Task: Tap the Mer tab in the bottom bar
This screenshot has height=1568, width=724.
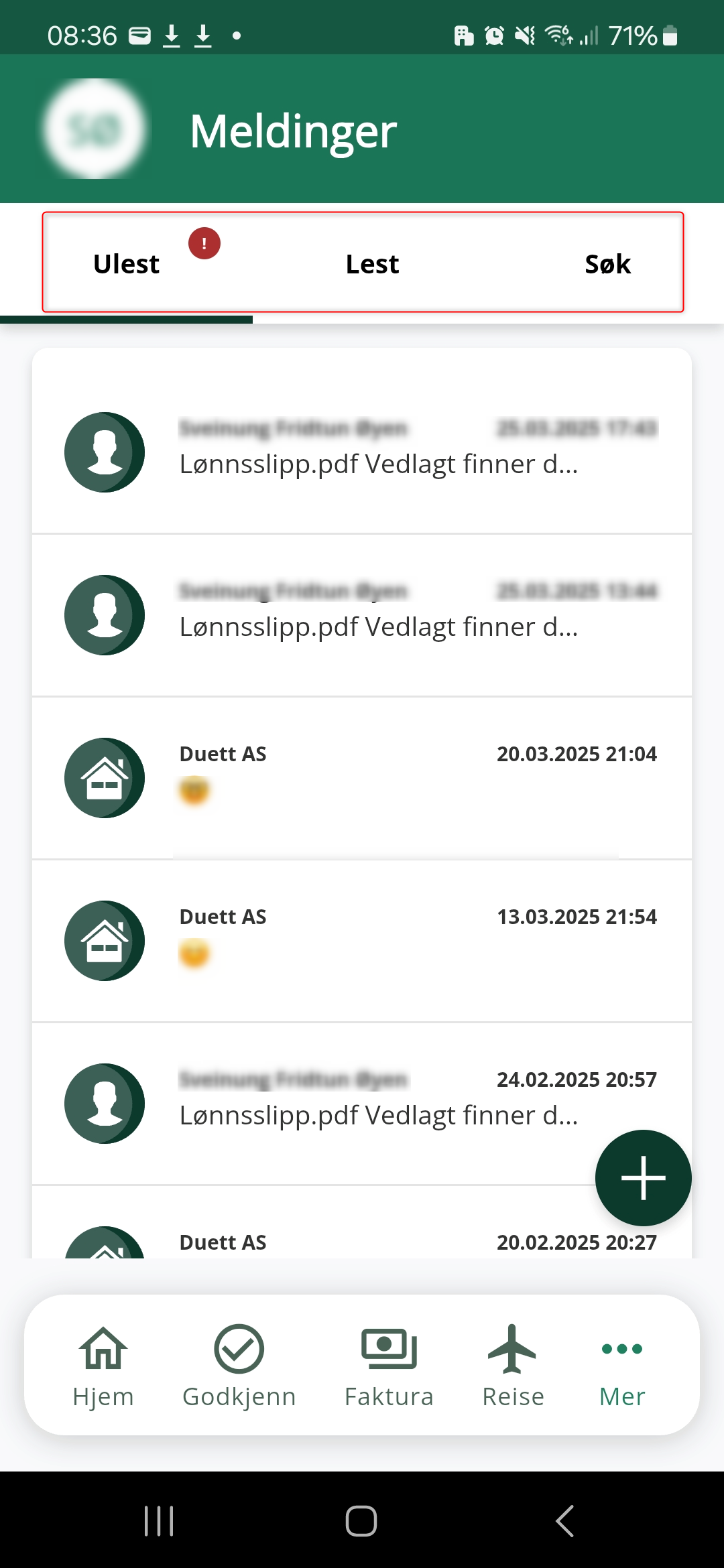Action: click(622, 1366)
